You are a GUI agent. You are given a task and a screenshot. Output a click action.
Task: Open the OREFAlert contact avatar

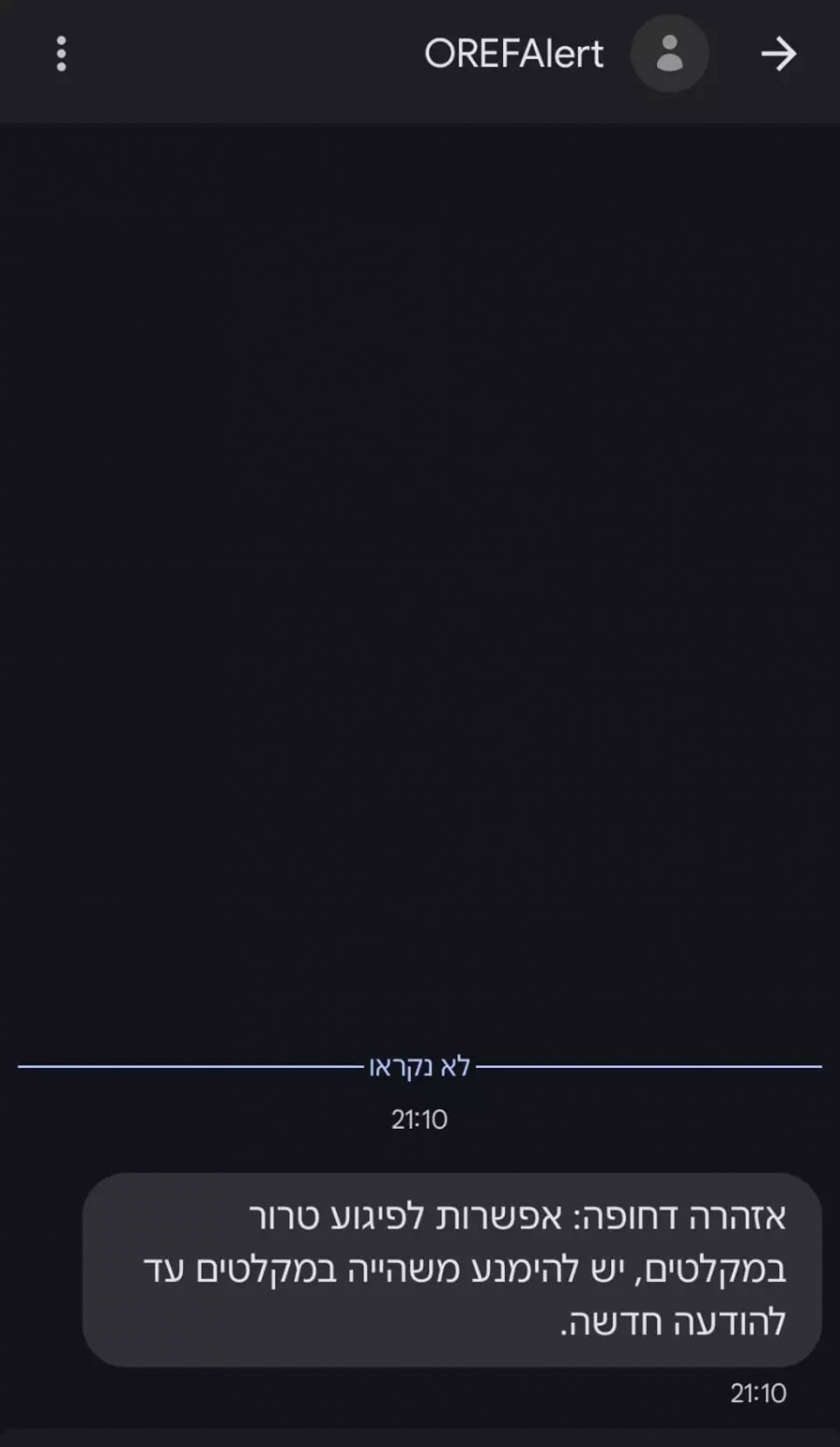tap(669, 54)
